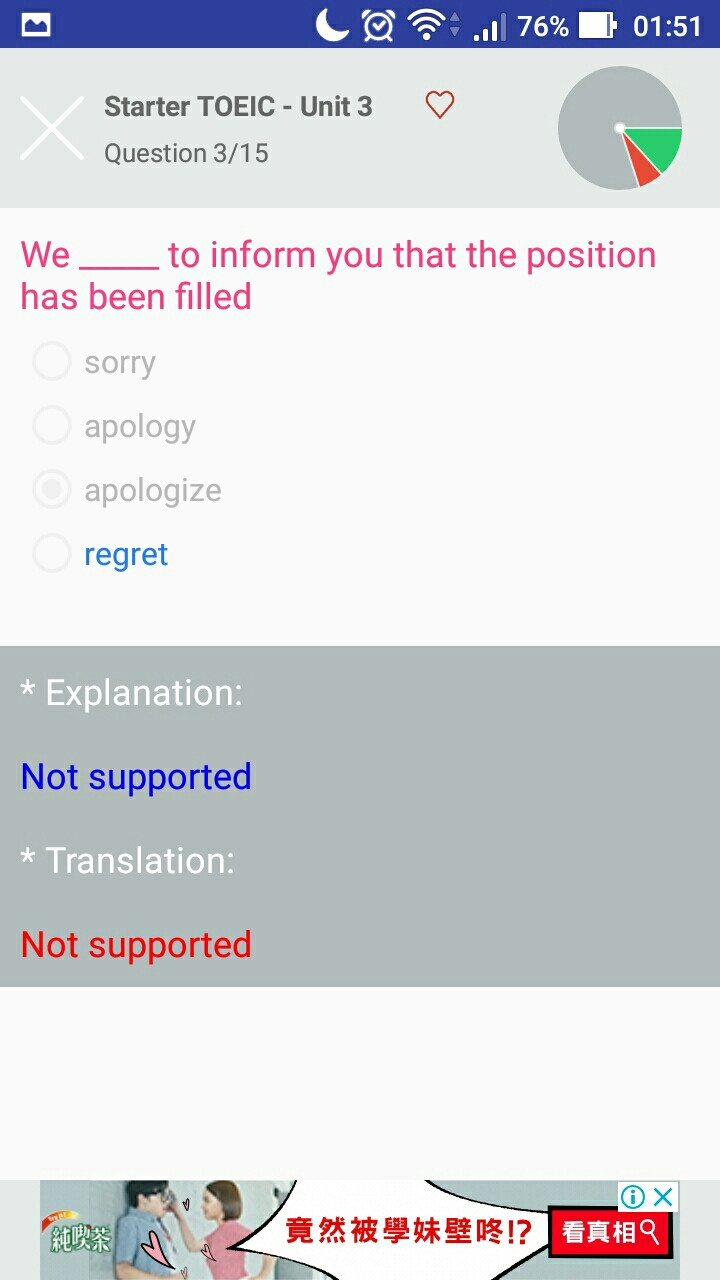
Task: Close the Starter TOEIC quiz
Action: tap(52, 128)
